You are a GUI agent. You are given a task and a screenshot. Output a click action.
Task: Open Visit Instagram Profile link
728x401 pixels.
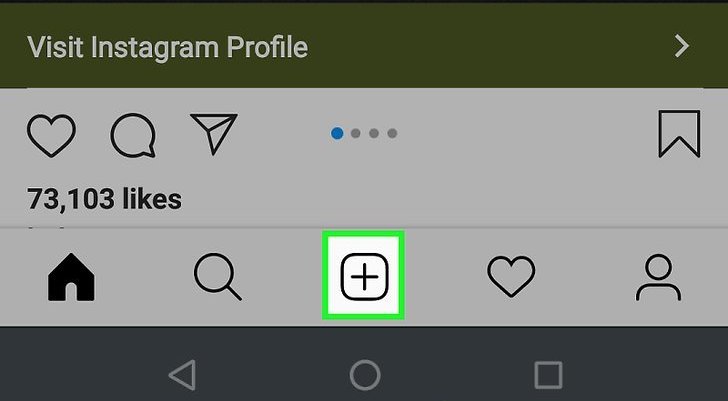click(x=360, y=46)
